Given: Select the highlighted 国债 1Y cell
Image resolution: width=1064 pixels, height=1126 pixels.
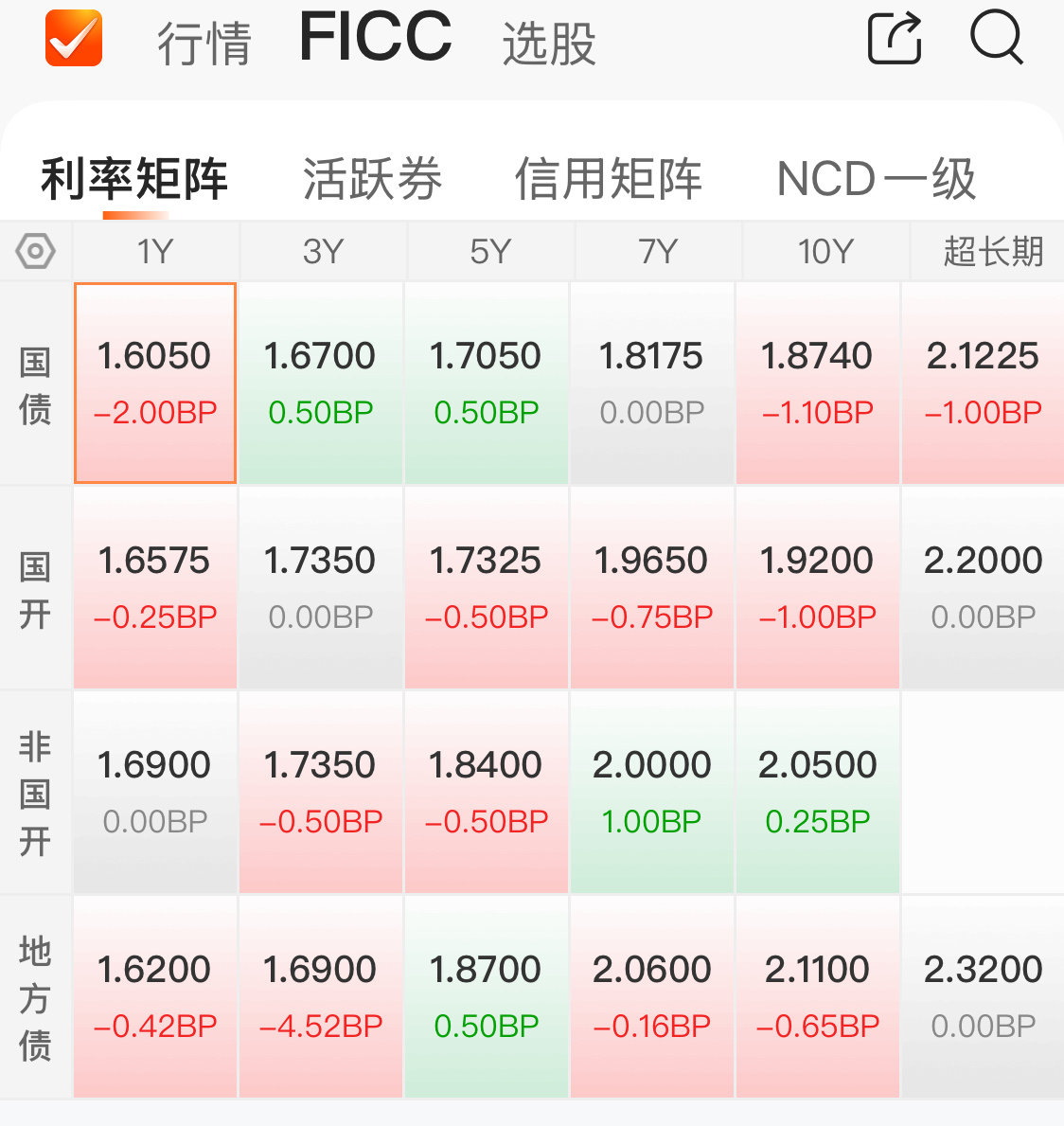Looking at the screenshot, I should [154, 382].
